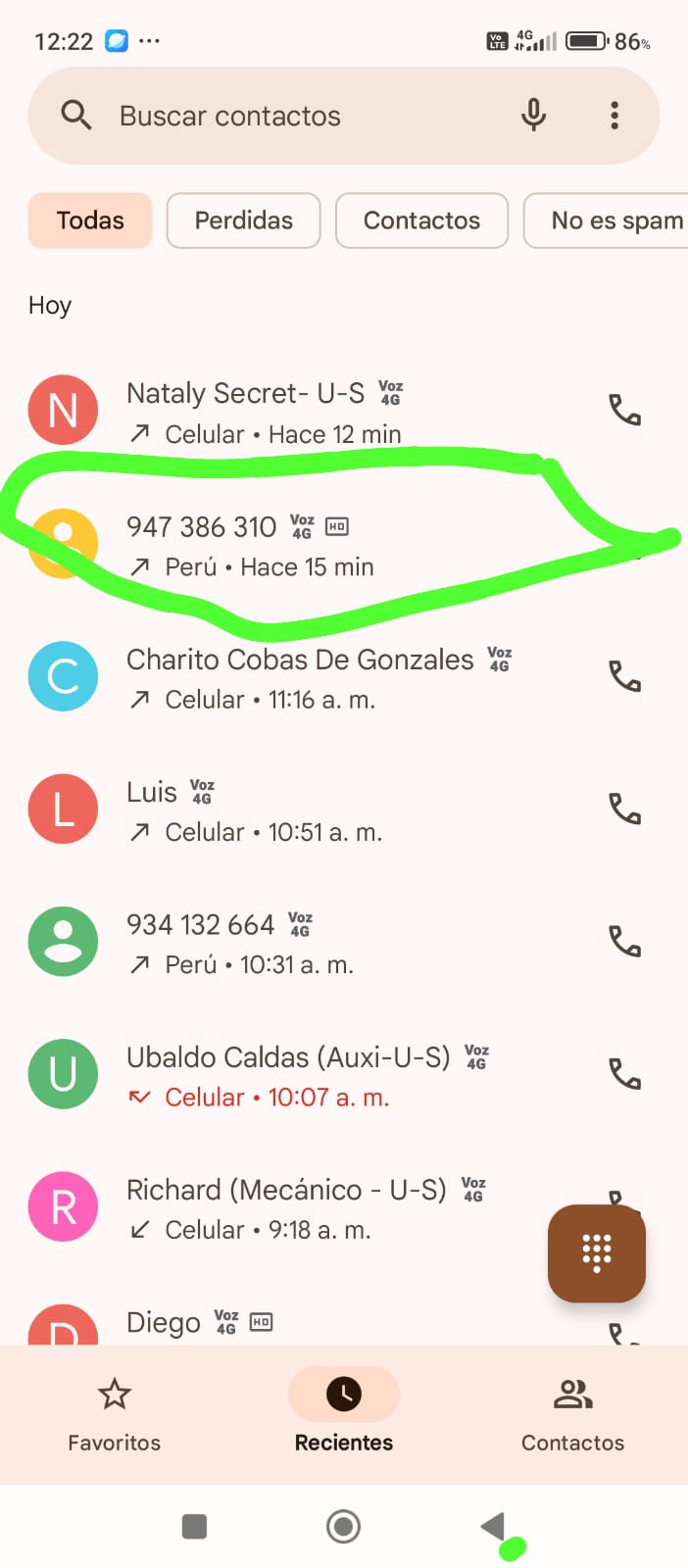
Task: Tap the system home button
Action: (343, 1526)
